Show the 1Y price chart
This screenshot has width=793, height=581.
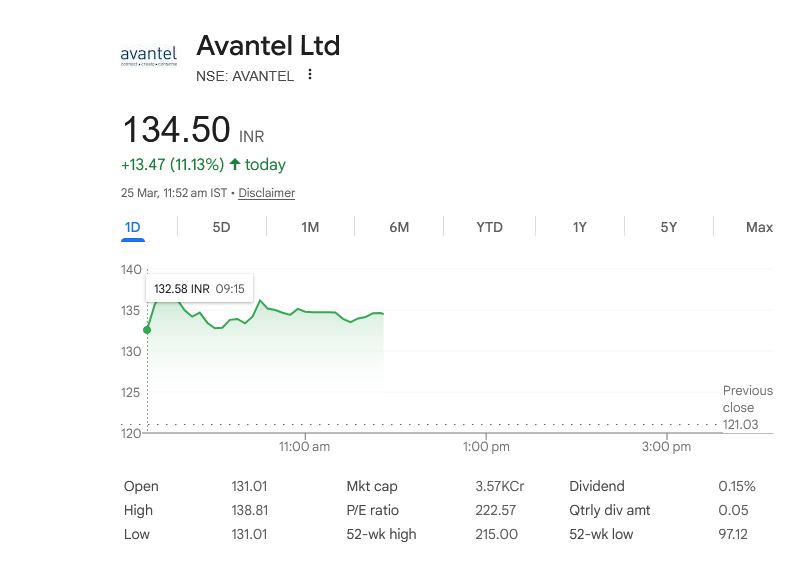click(x=579, y=227)
